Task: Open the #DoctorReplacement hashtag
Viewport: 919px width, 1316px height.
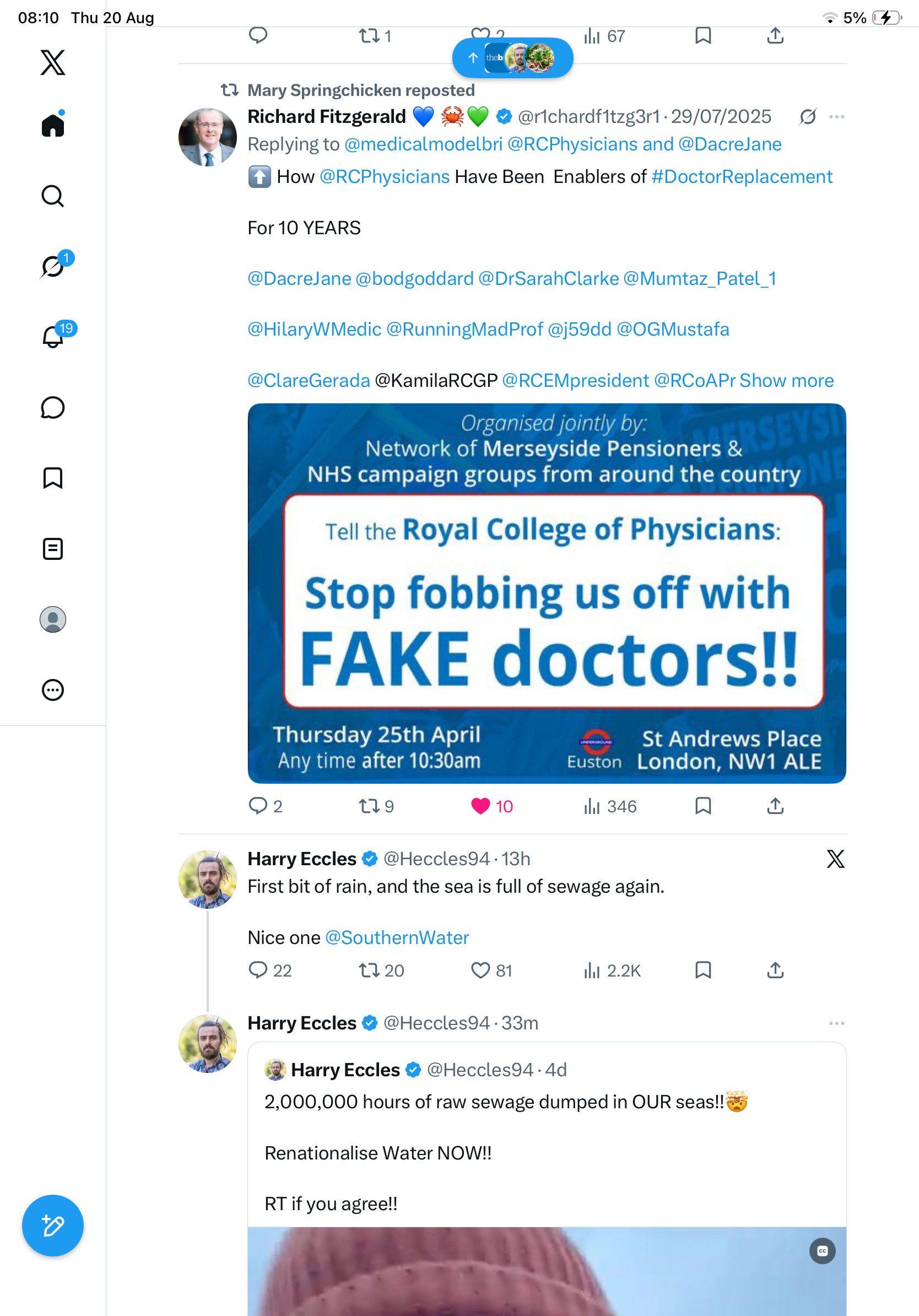Action: click(742, 176)
